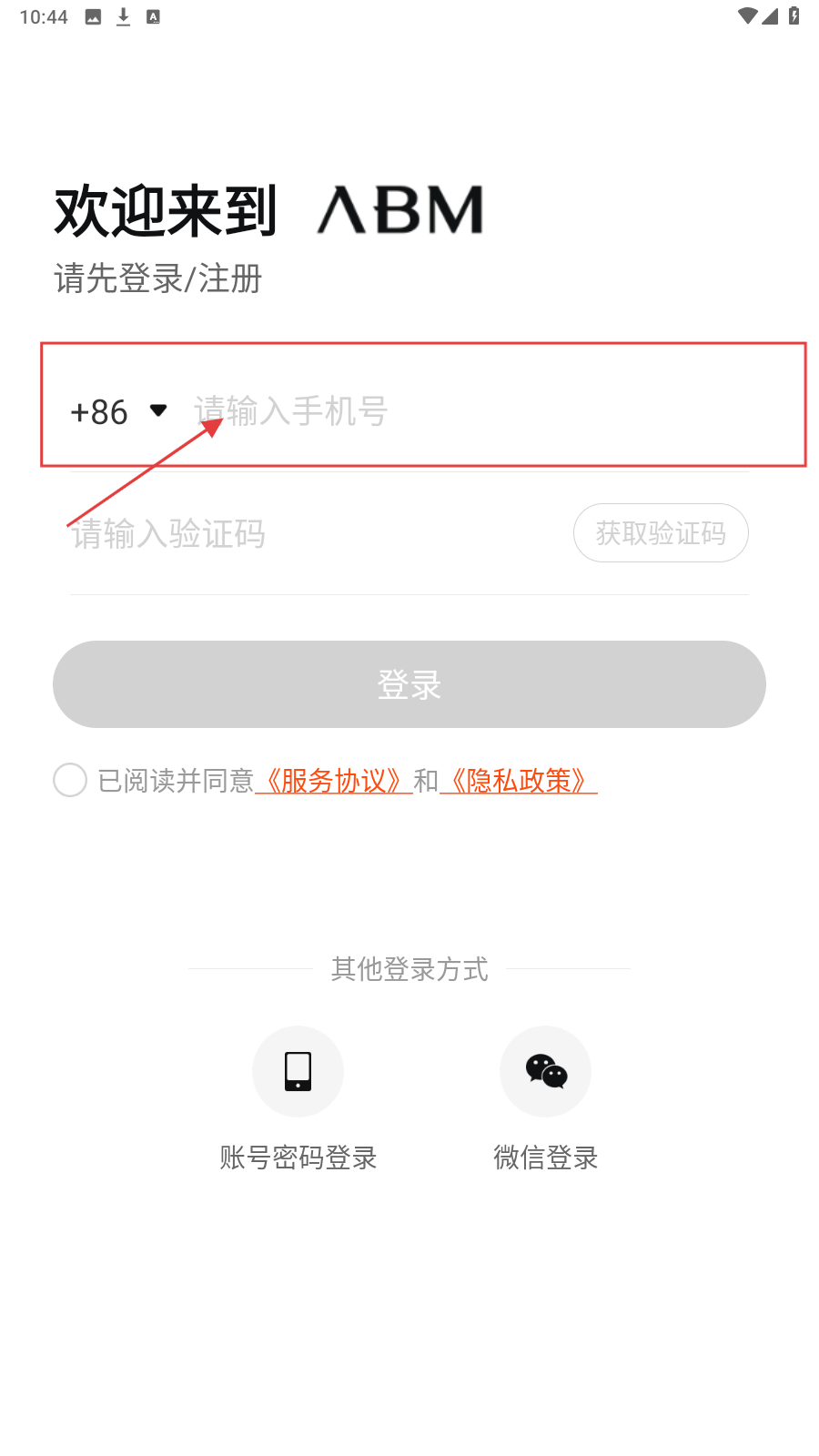Request a code with 获取验证码
This screenshot has width=819, height=1456.
[661, 533]
